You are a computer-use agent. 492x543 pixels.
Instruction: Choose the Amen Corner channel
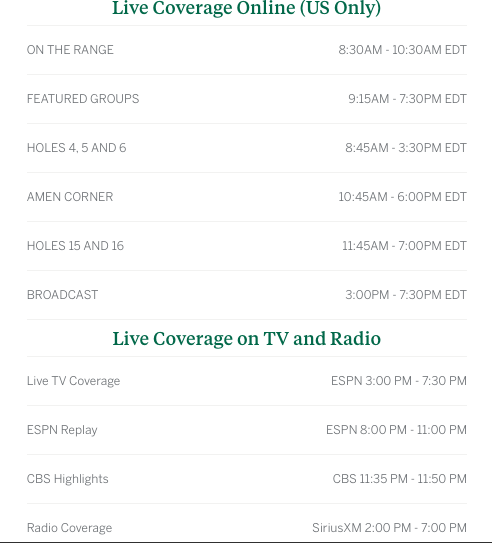[247, 197]
